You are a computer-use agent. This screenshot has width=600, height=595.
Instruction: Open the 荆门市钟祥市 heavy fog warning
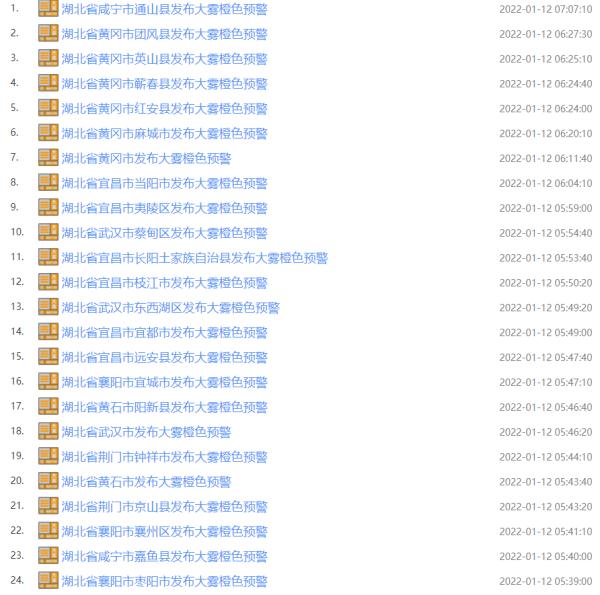(x=164, y=457)
